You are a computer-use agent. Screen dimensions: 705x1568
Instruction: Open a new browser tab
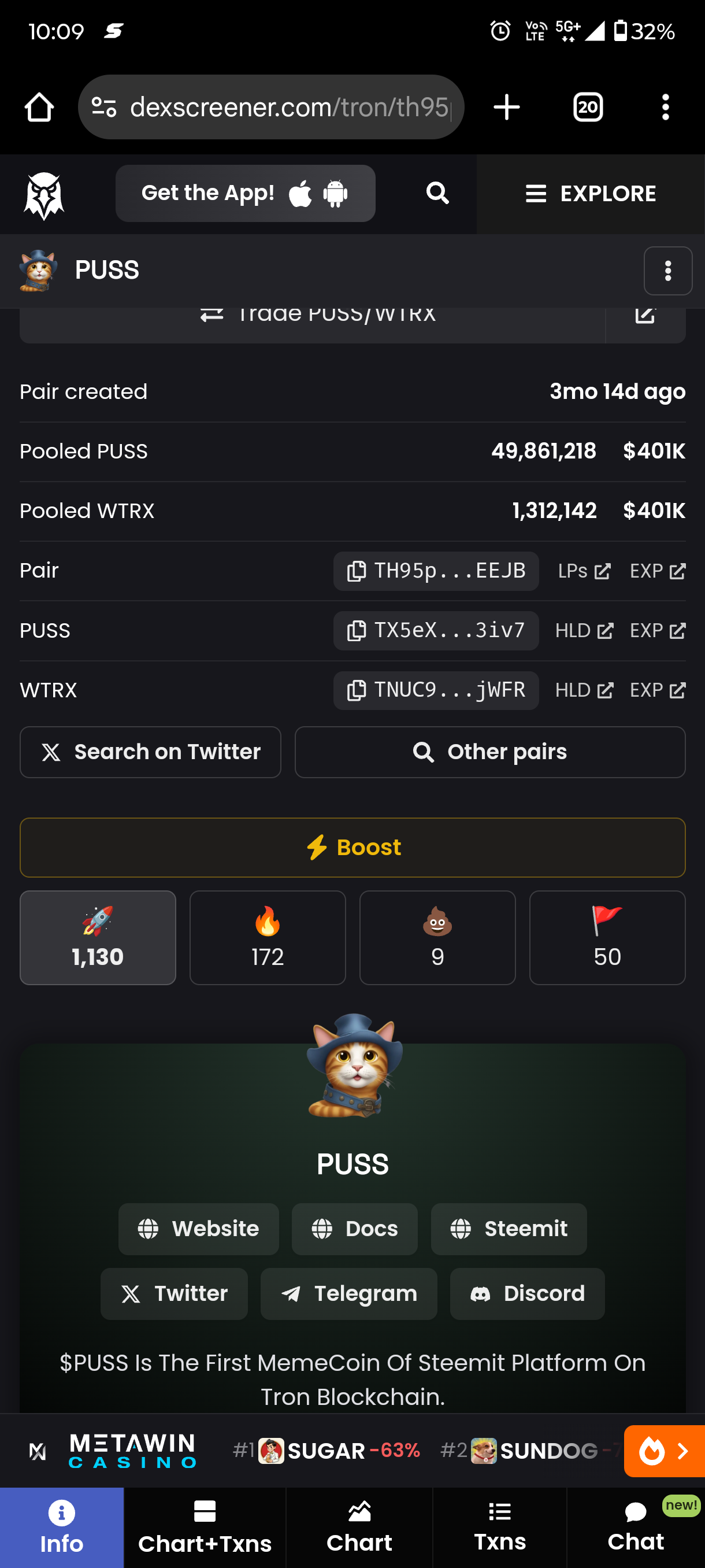coord(506,108)
